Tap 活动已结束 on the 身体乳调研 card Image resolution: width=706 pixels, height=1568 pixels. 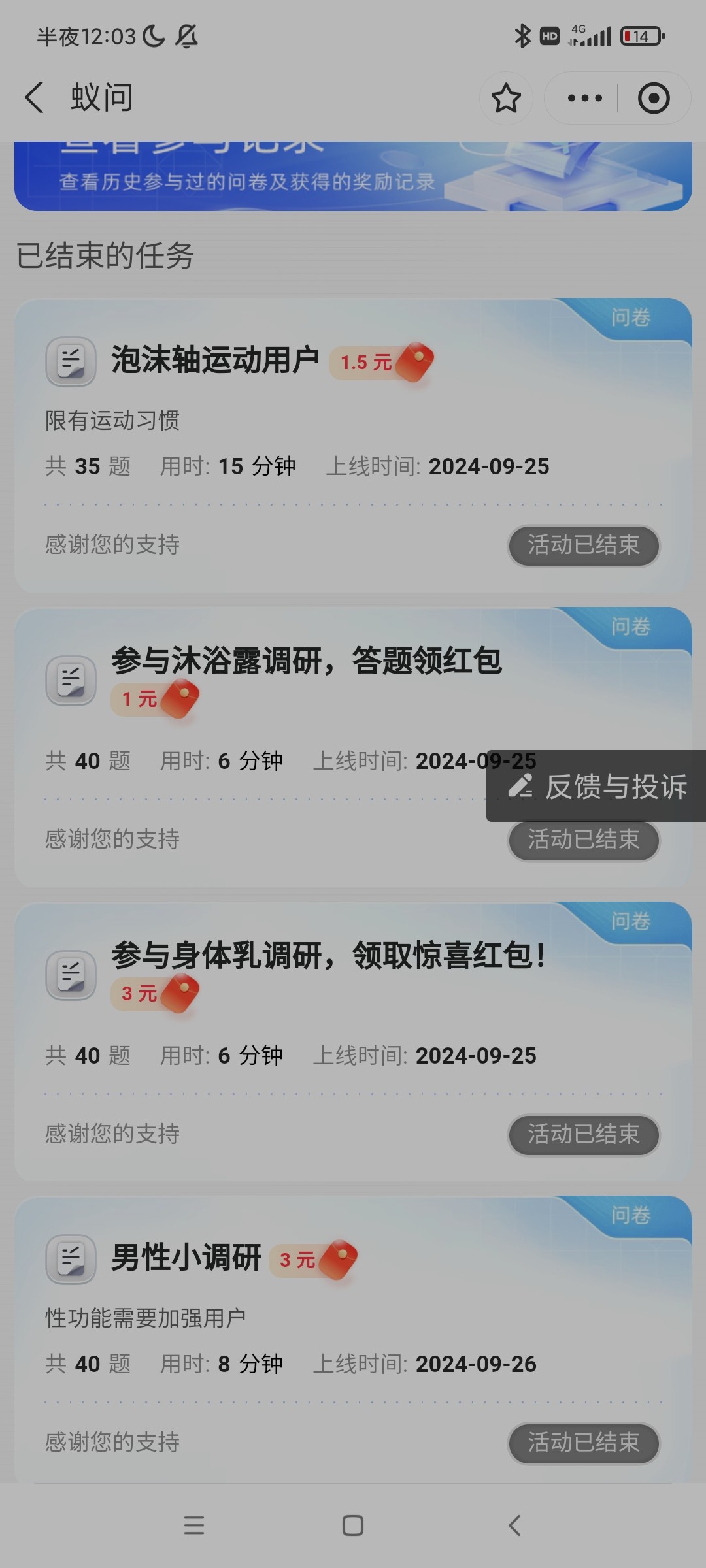584,1135
